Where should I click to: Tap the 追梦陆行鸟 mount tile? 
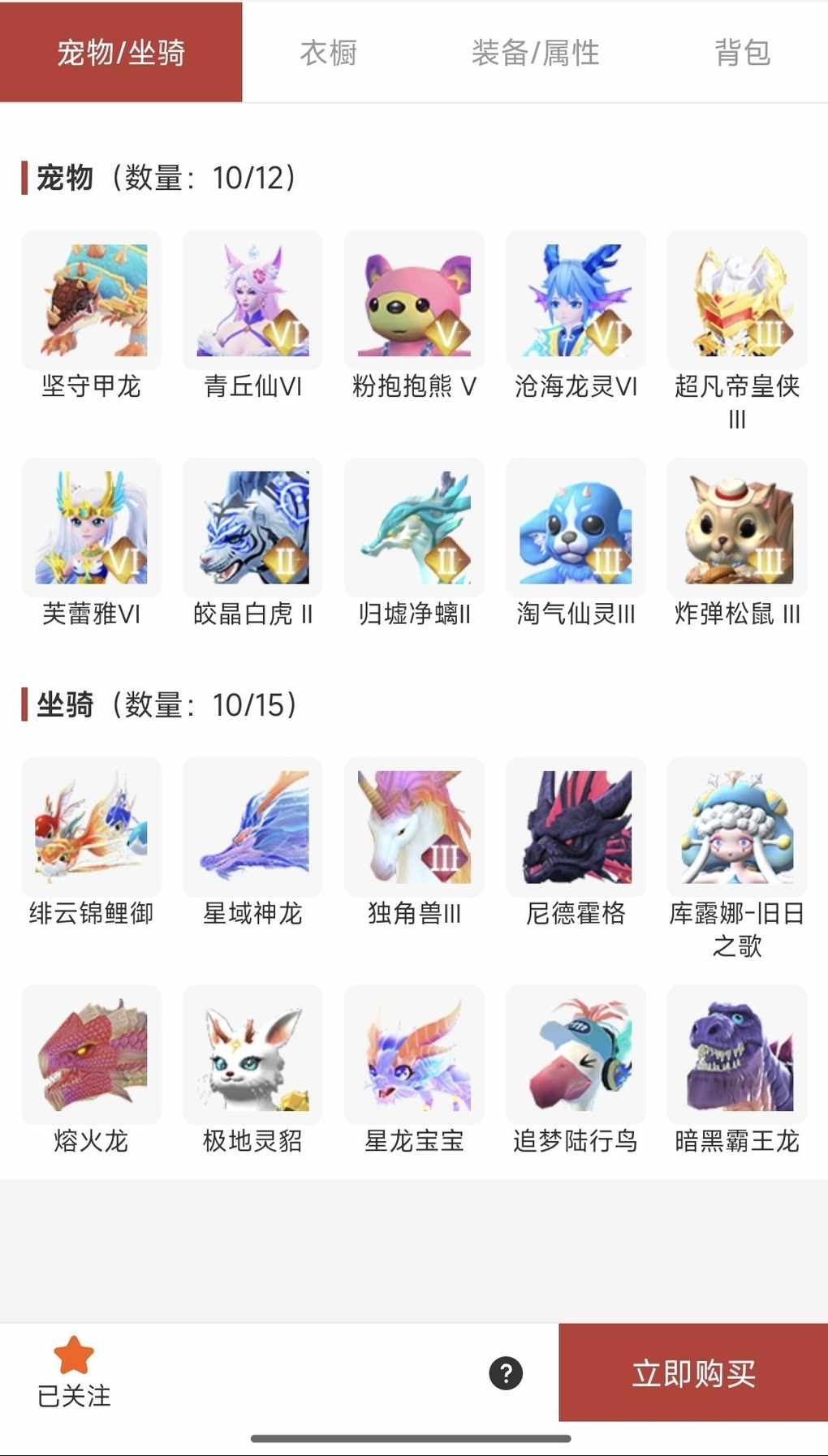point(576,1055)
